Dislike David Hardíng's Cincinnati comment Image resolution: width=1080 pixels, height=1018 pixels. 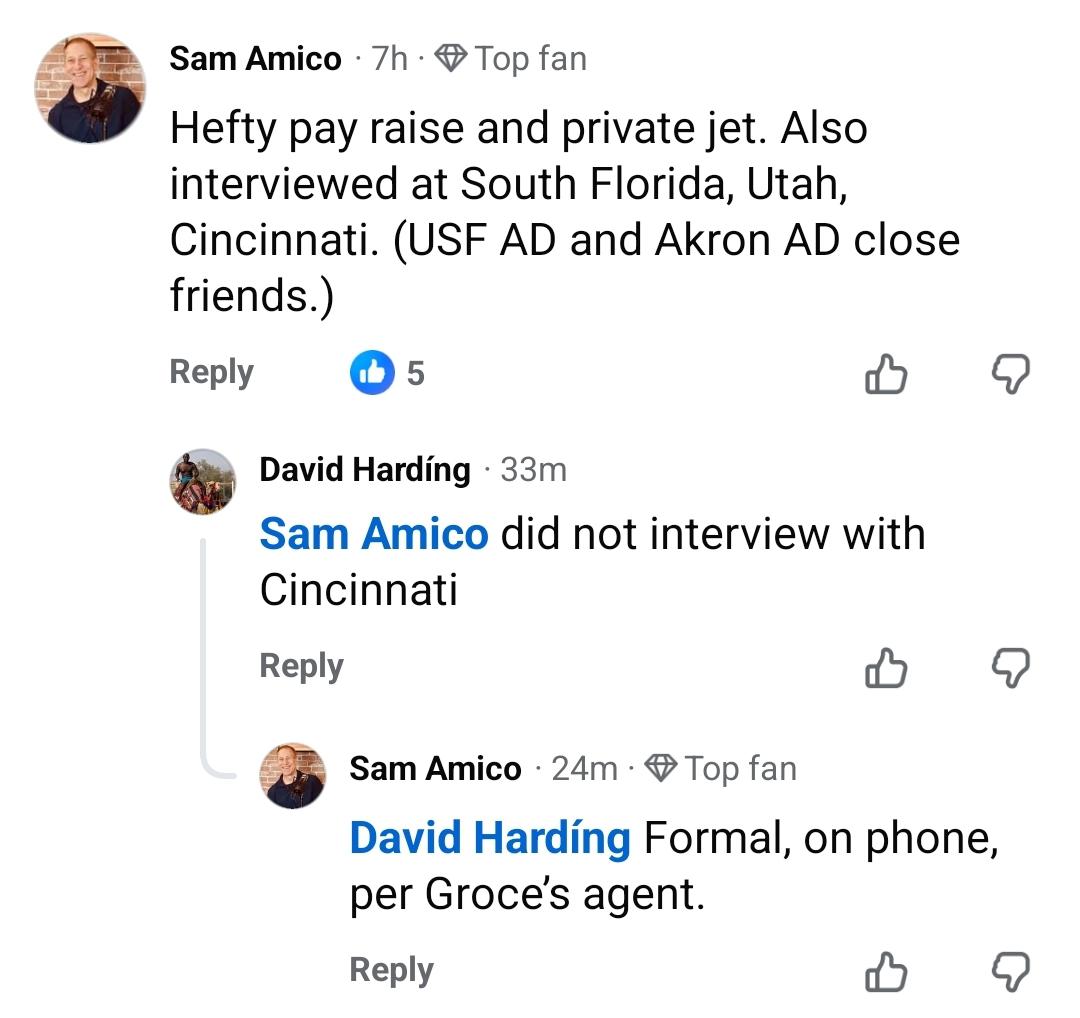point(1010,668)
